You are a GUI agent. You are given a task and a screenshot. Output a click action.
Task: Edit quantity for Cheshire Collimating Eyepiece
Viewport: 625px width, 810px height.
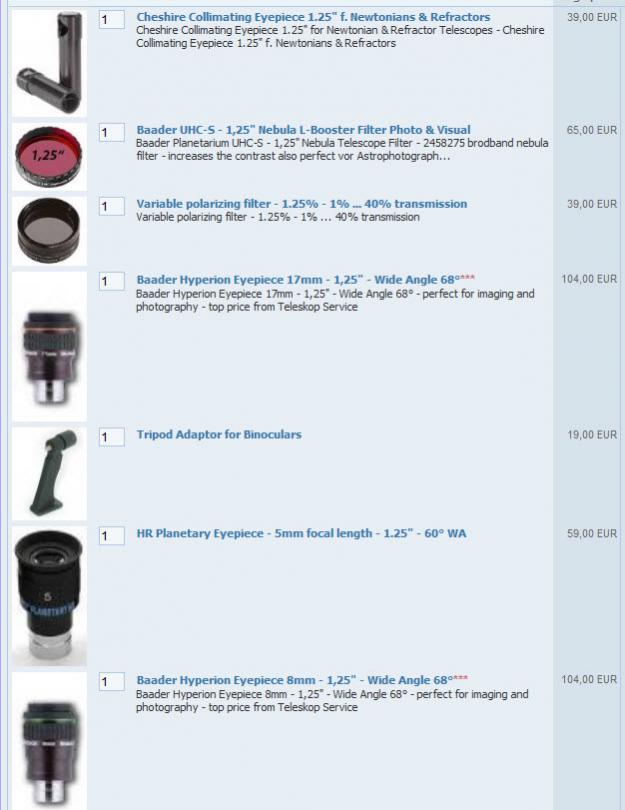click(x=111, y=20)
